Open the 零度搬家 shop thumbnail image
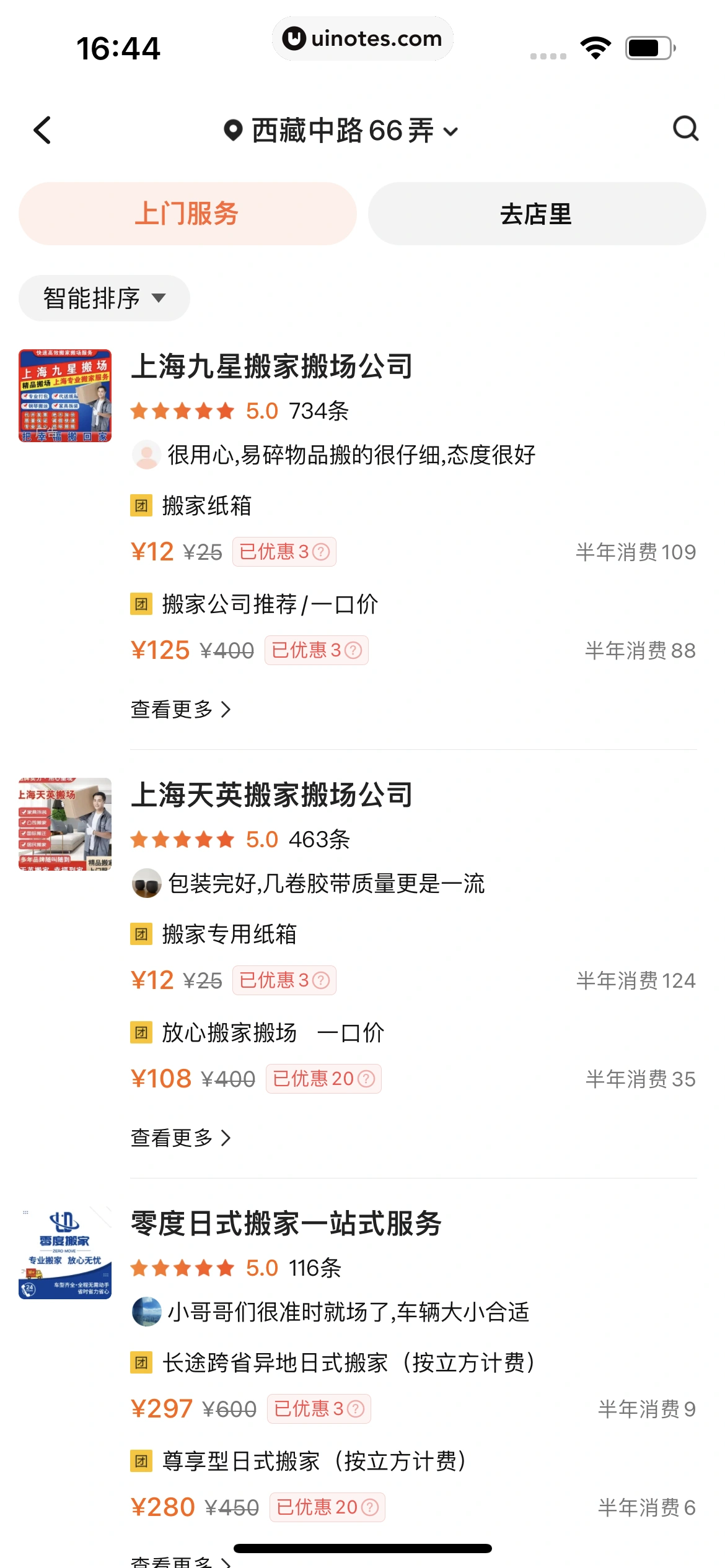Viewport: 725px width, 1568px height. (65, 1253)
